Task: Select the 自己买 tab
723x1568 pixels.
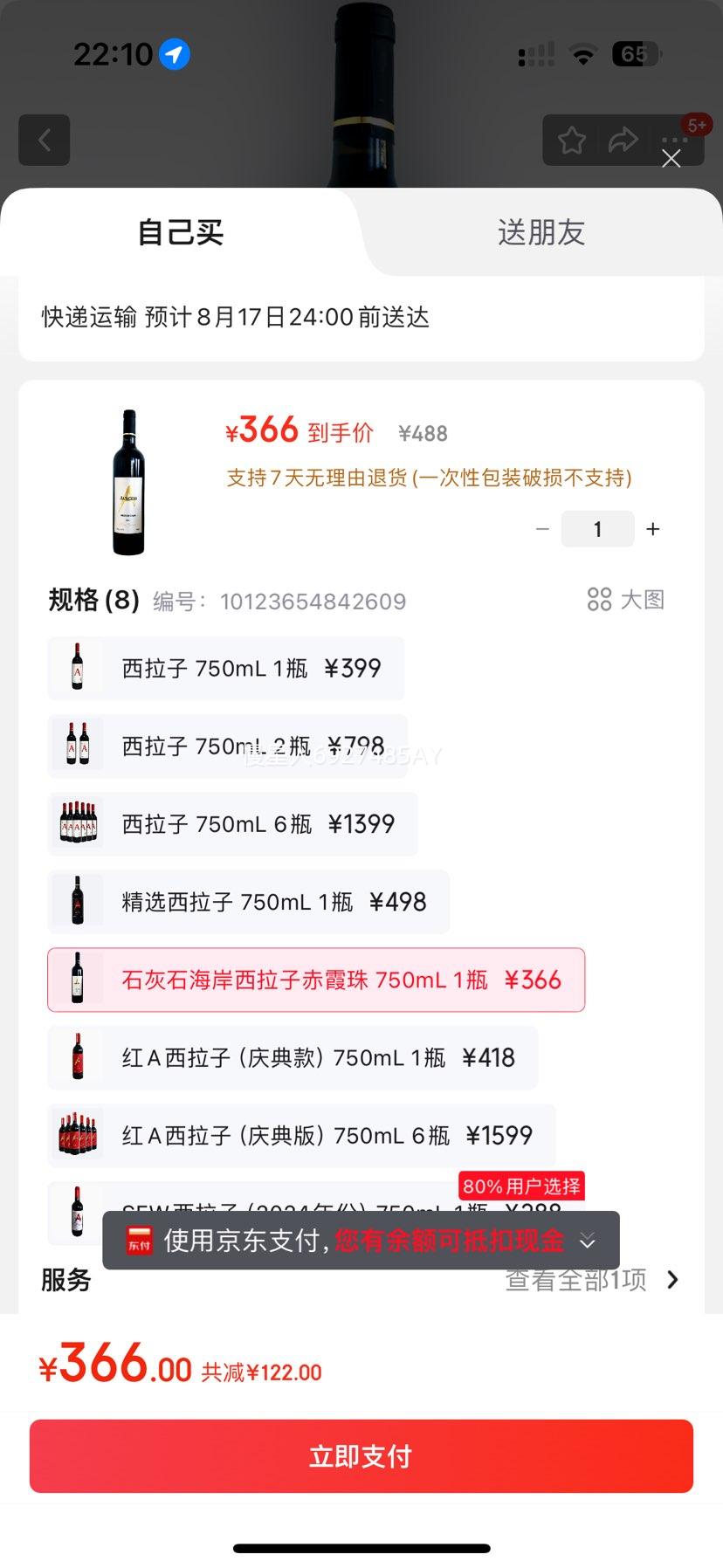Action: 179,232
